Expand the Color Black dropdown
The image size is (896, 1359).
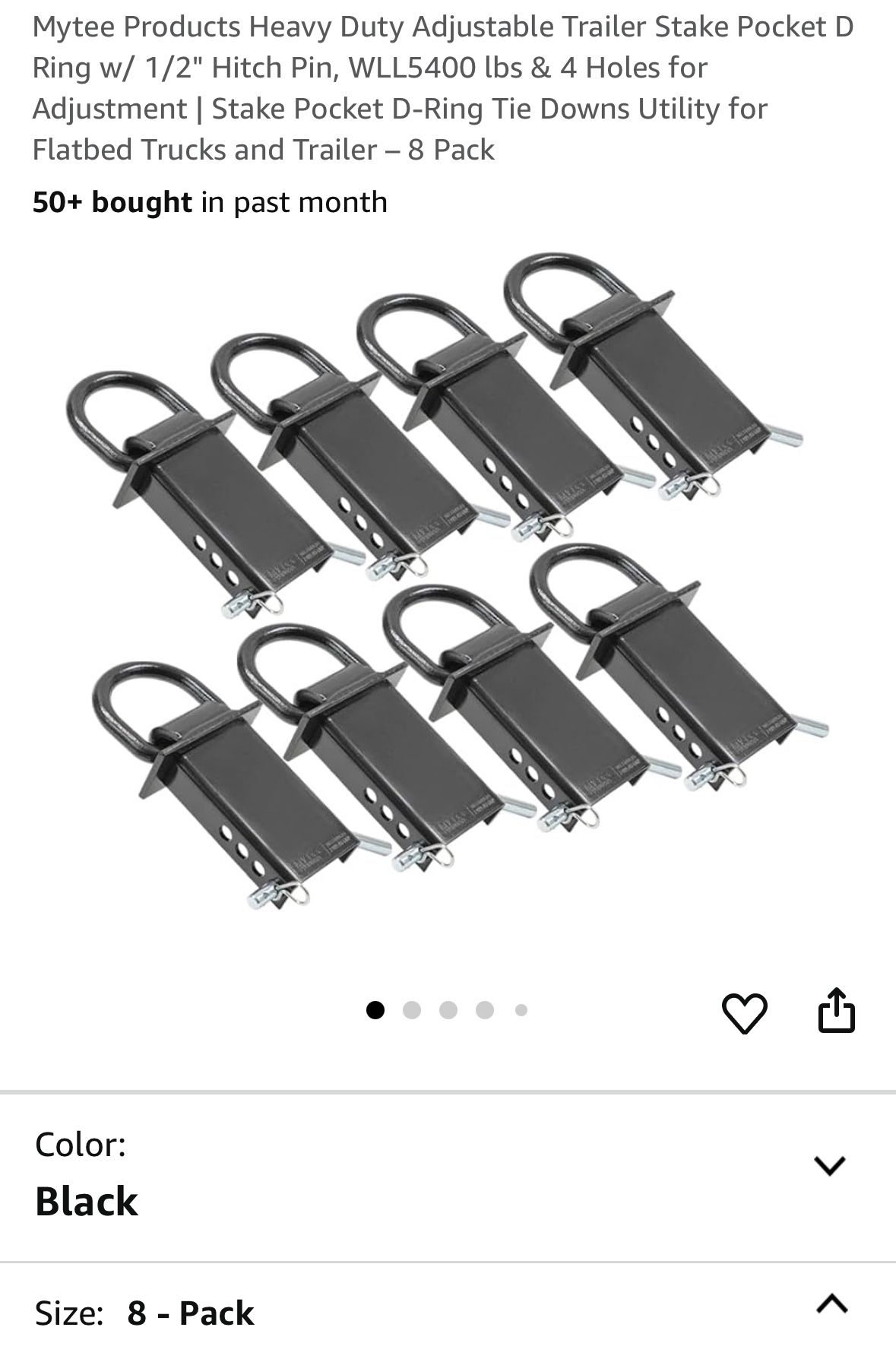pos(829,1165)
